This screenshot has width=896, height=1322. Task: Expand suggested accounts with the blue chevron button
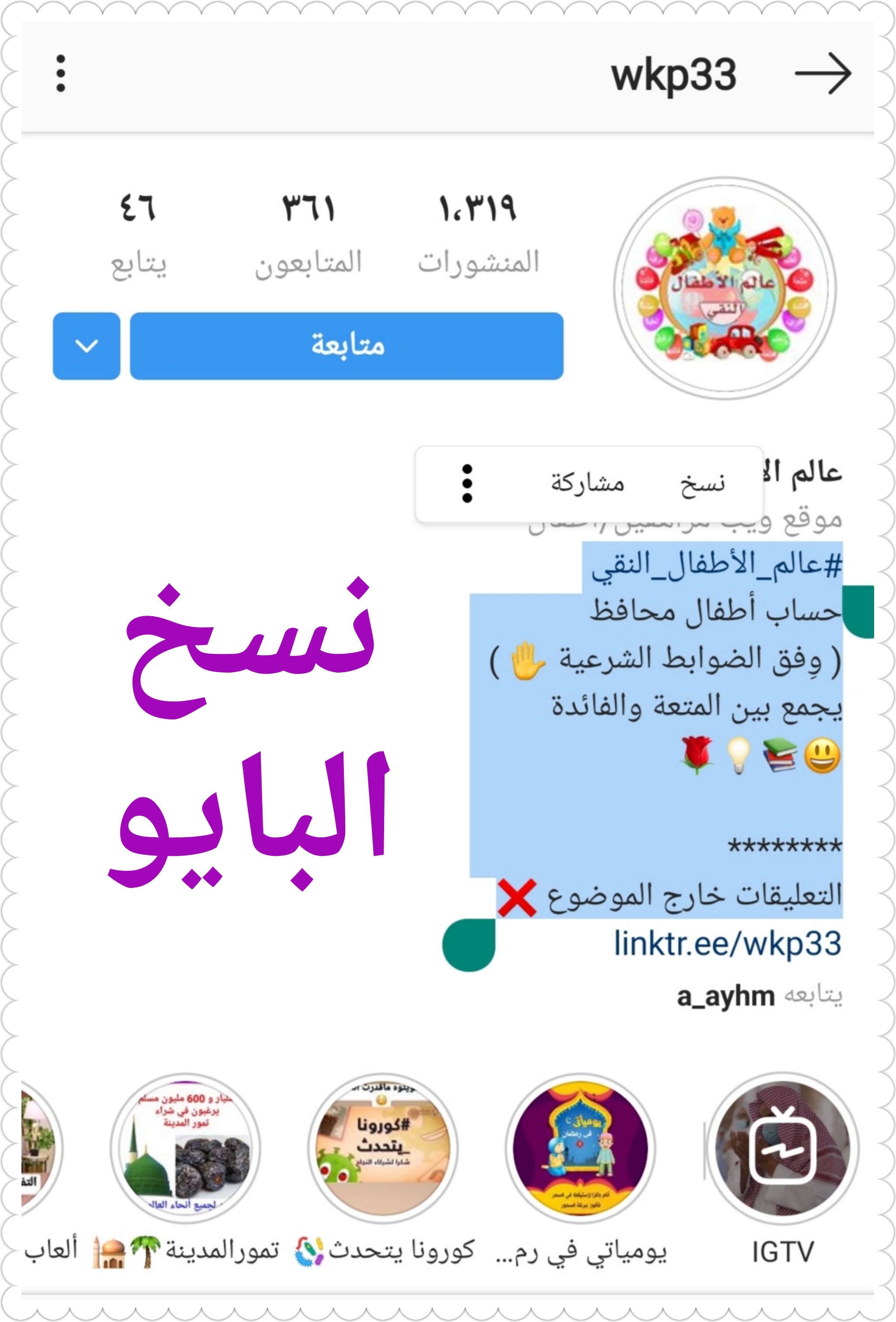(87, 345)
